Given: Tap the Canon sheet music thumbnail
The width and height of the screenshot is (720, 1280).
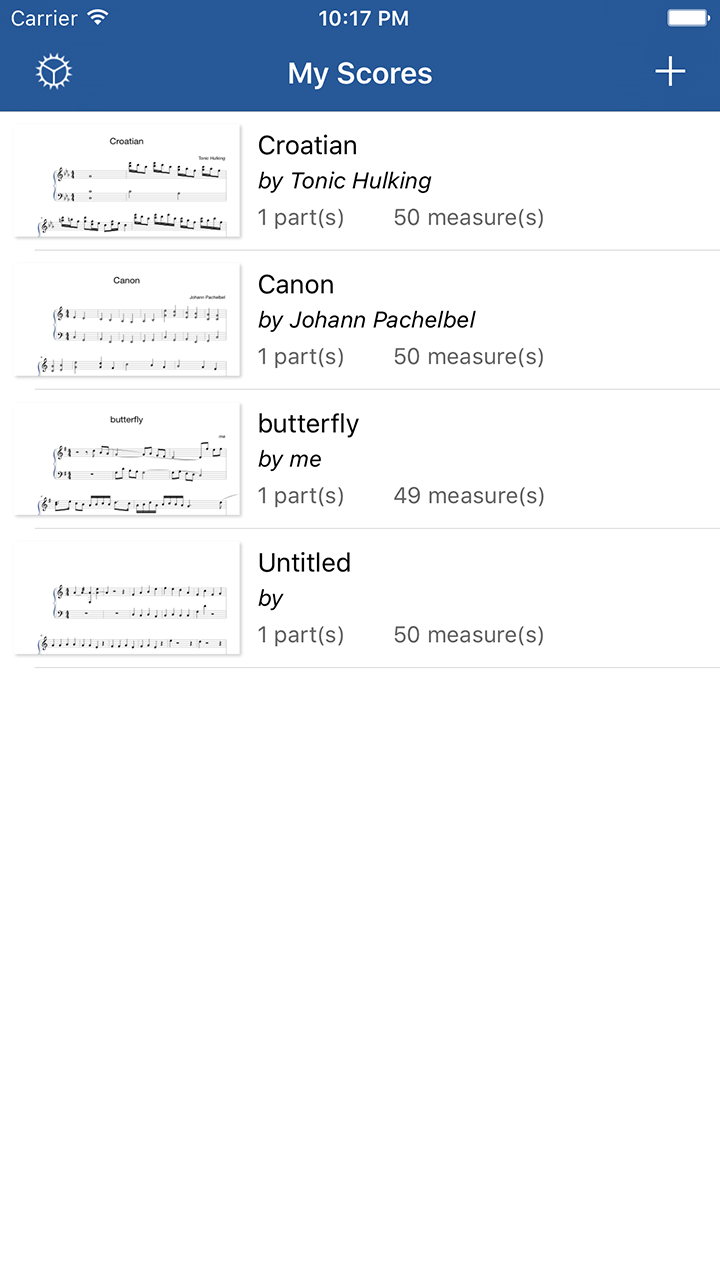Looking at the screenshot, I should (x=126, y=319).
